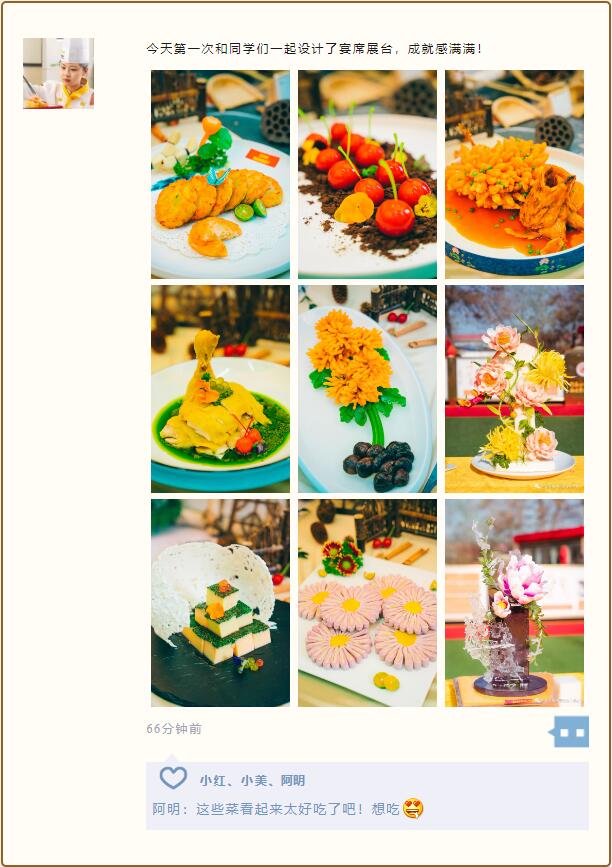View the fried golden patties photo

[220, 174]
